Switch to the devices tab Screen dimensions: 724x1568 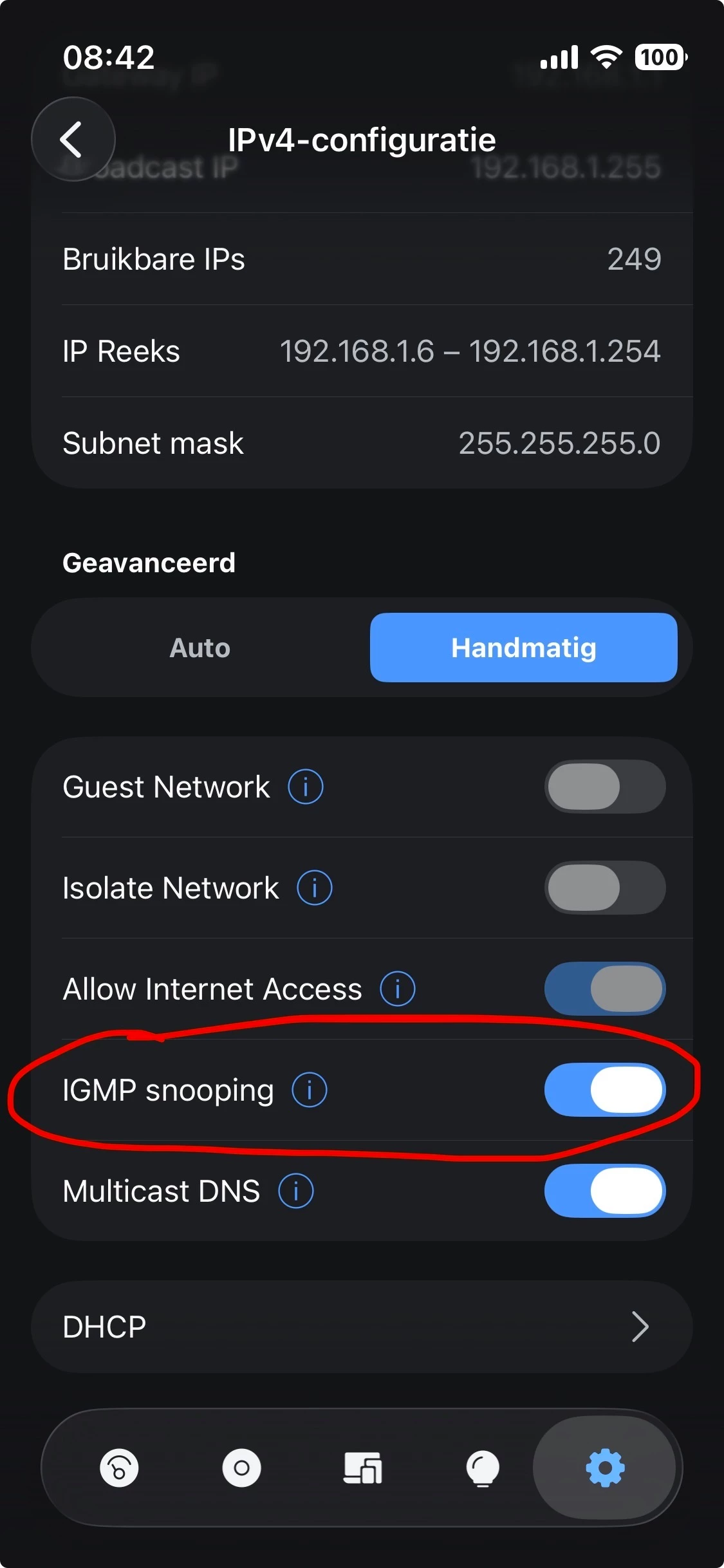(x=362, y=1468)
